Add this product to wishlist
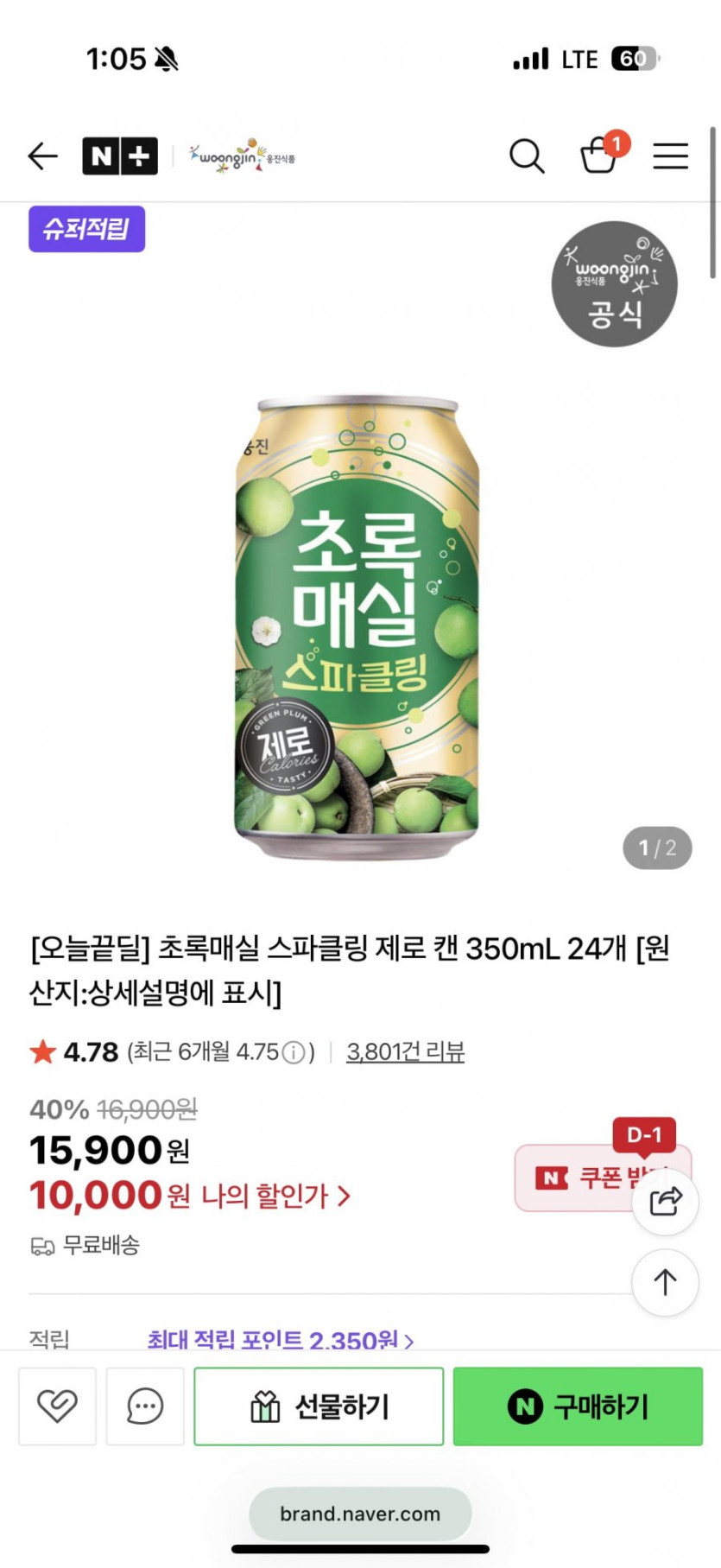The height and width of the screenshot is (1568, 721). [x=57, y=1406]
